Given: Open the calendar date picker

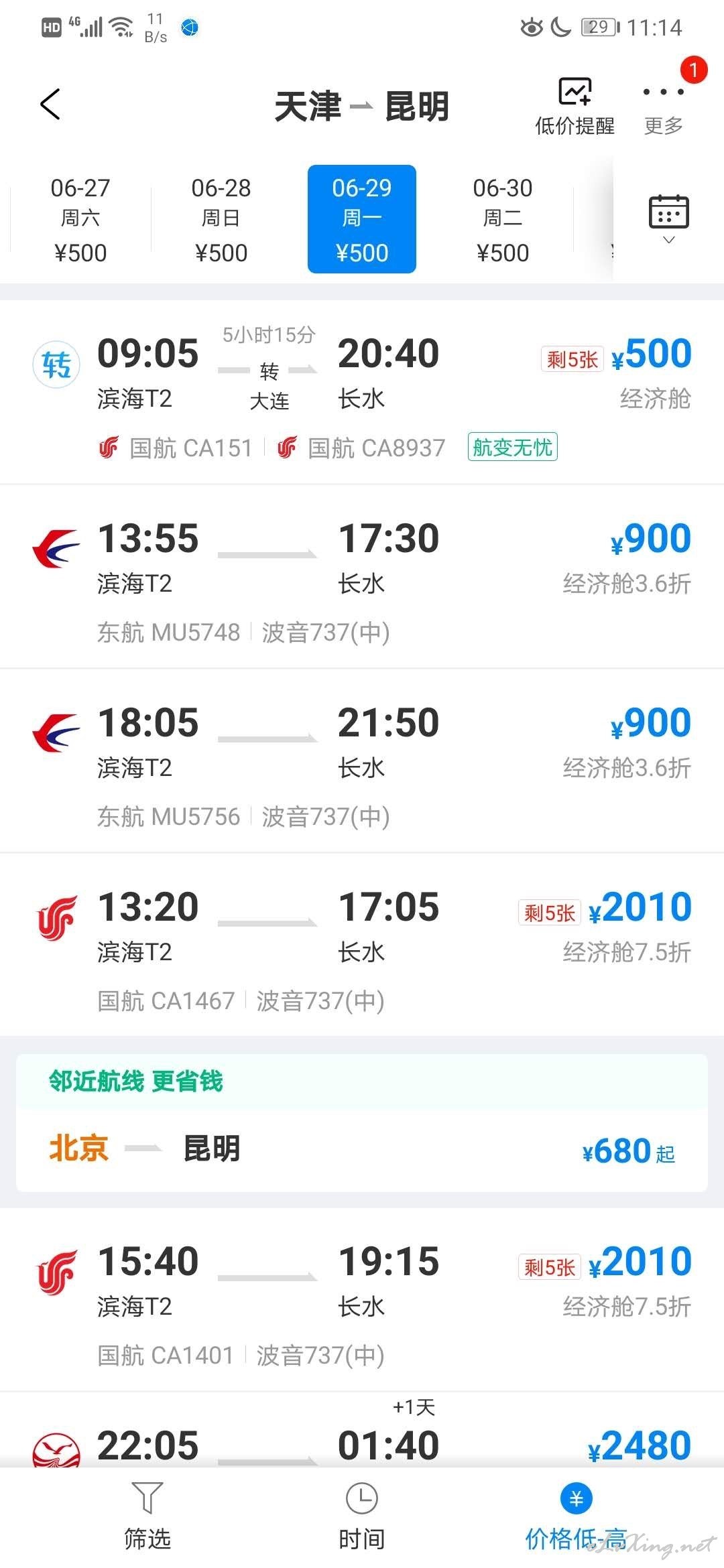Looking at the screenshot, I should coord(668,219).
